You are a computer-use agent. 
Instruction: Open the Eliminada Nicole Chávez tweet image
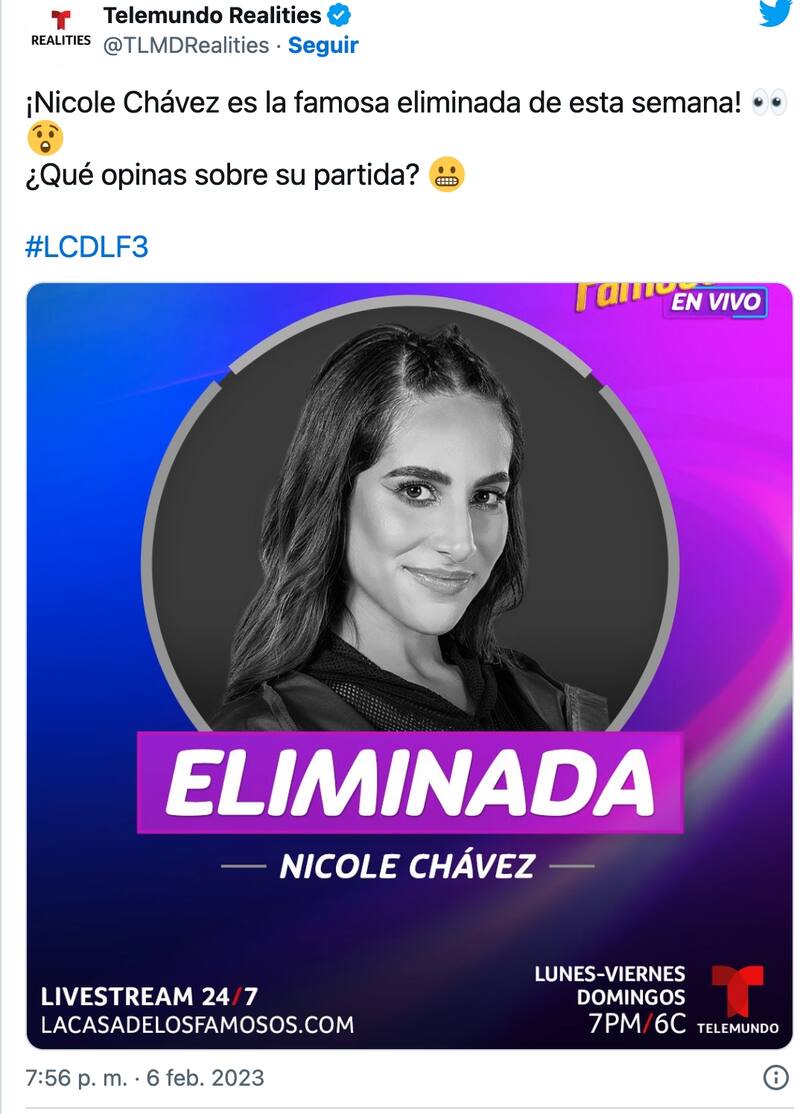pos(408,665)
